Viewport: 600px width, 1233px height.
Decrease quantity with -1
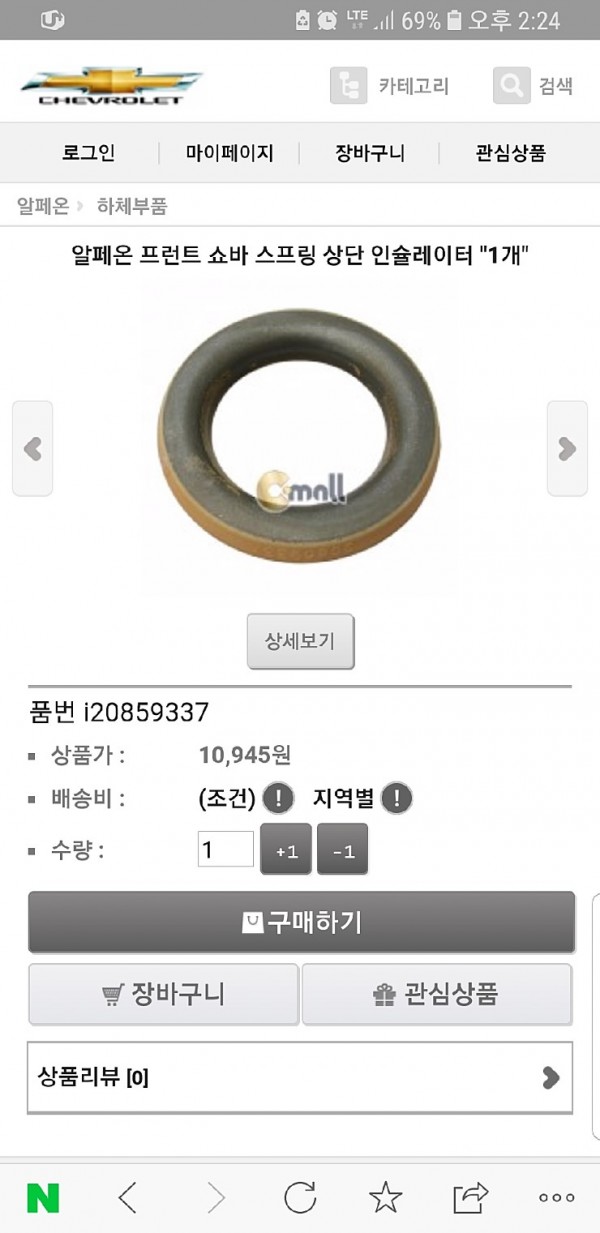click(342, 850)
